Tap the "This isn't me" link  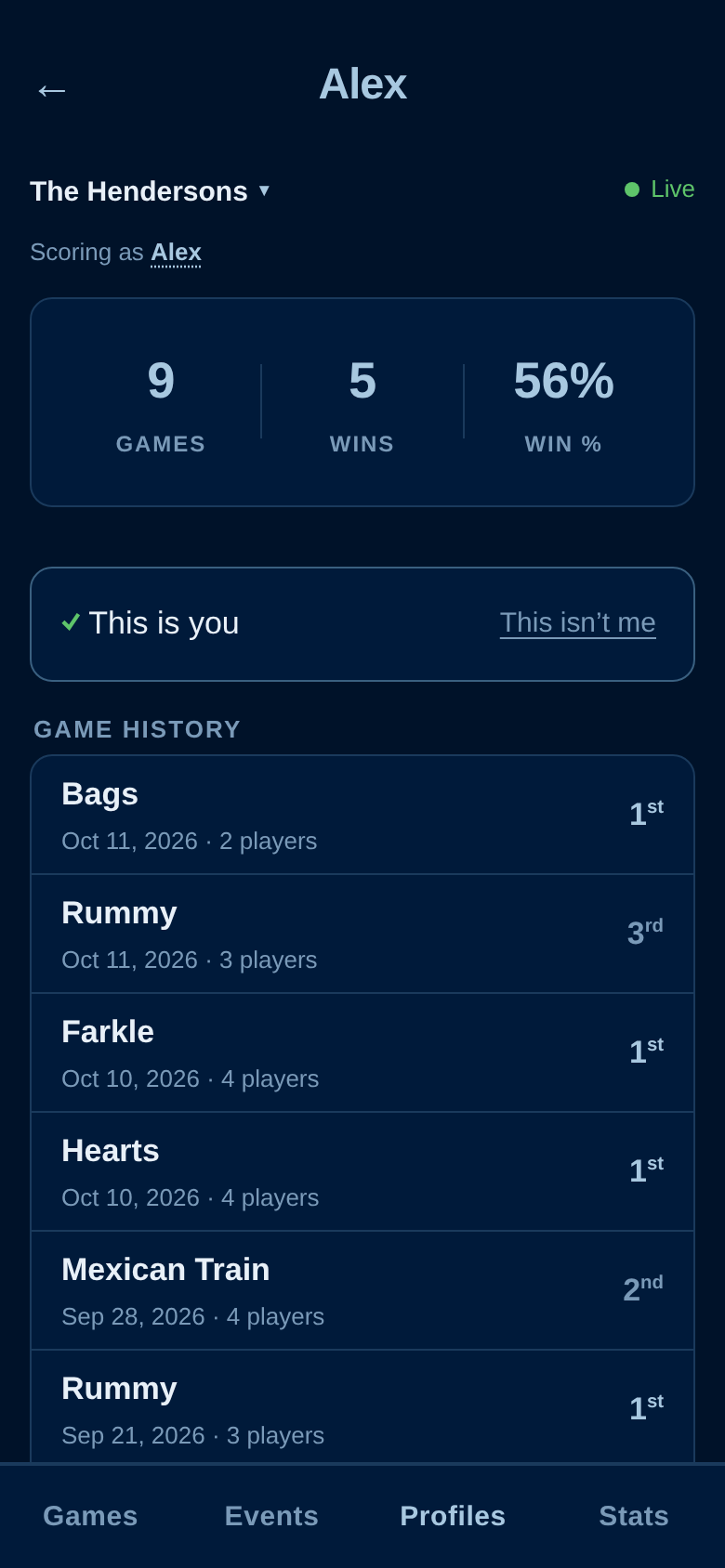click(x=577, y=622)
